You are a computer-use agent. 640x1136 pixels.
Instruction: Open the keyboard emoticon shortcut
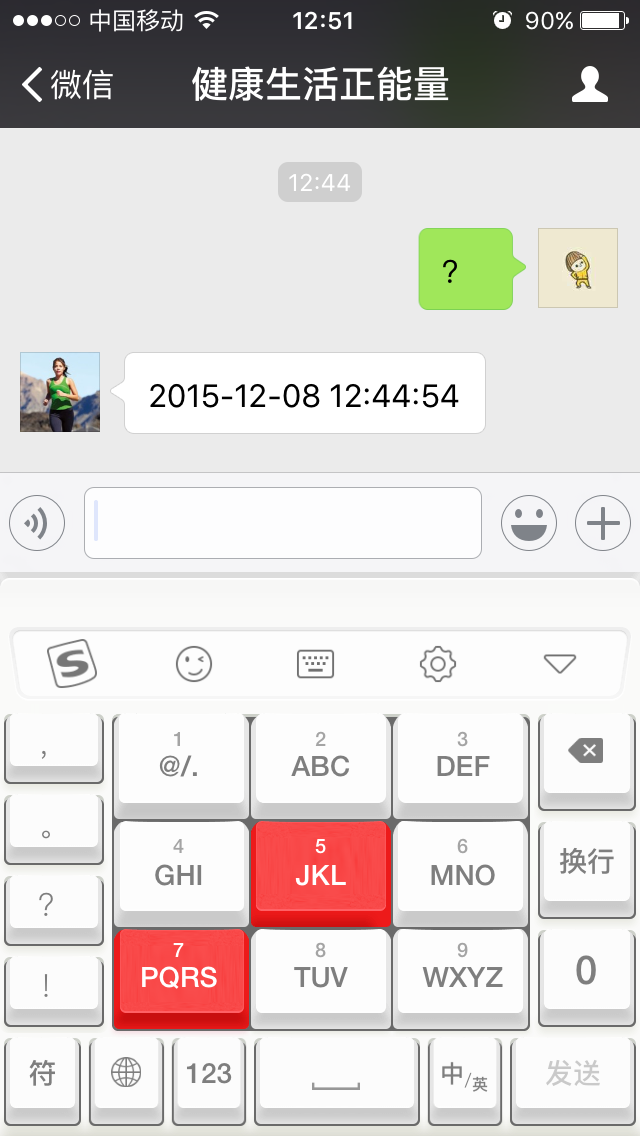click(x=194, y=663)
